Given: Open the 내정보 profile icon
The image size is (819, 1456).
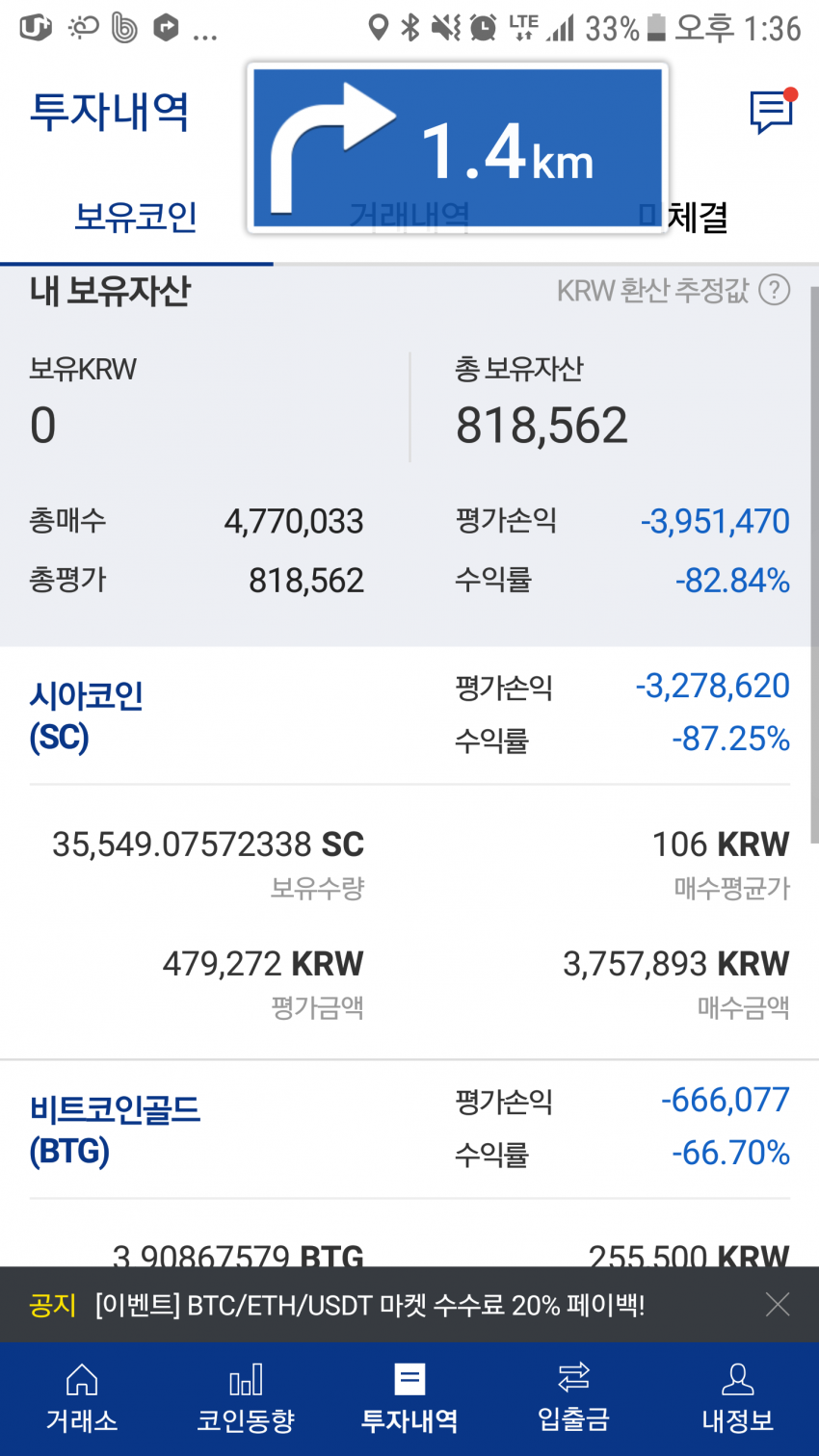Looking at the screenshot, I should 737,1396.
